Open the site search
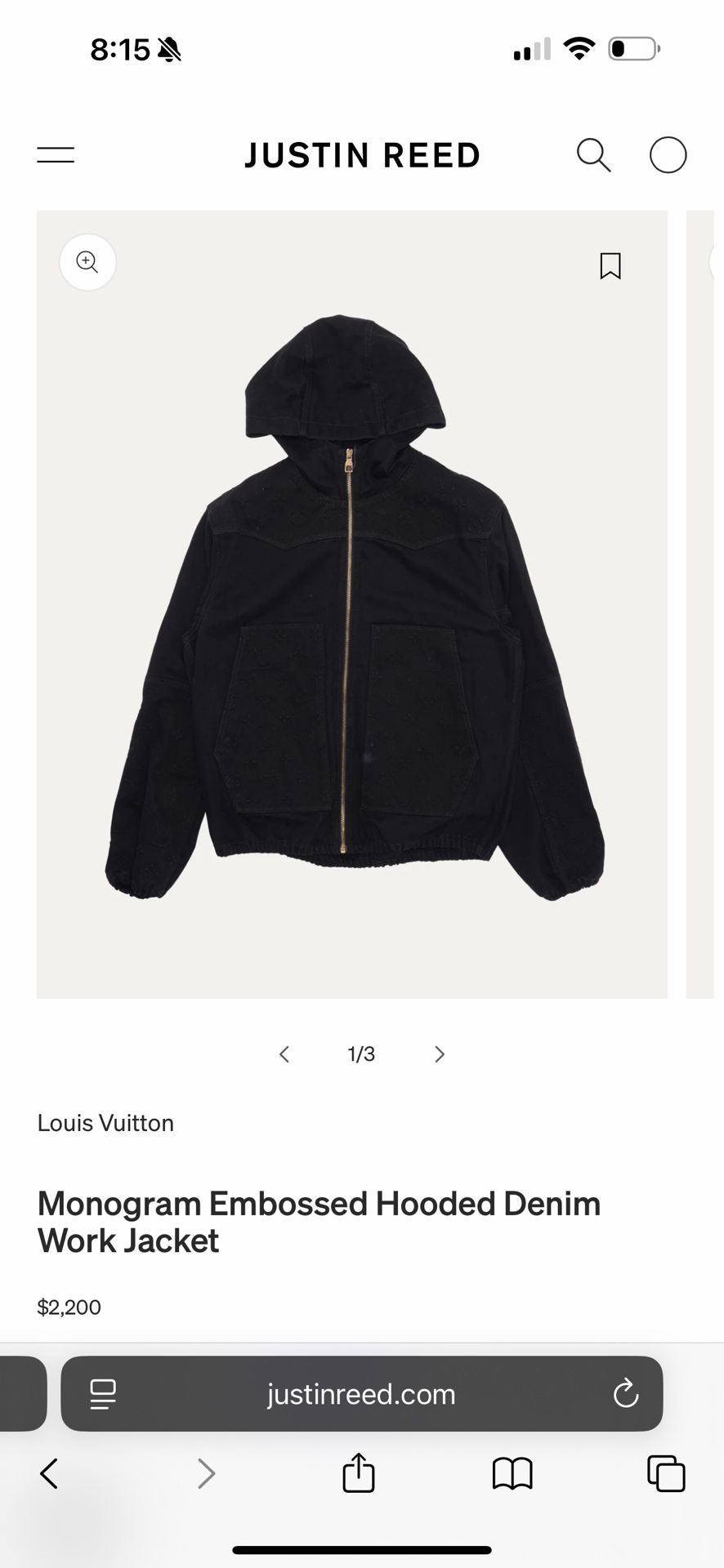Screen dimensions: 724x1568 [593, 155]
